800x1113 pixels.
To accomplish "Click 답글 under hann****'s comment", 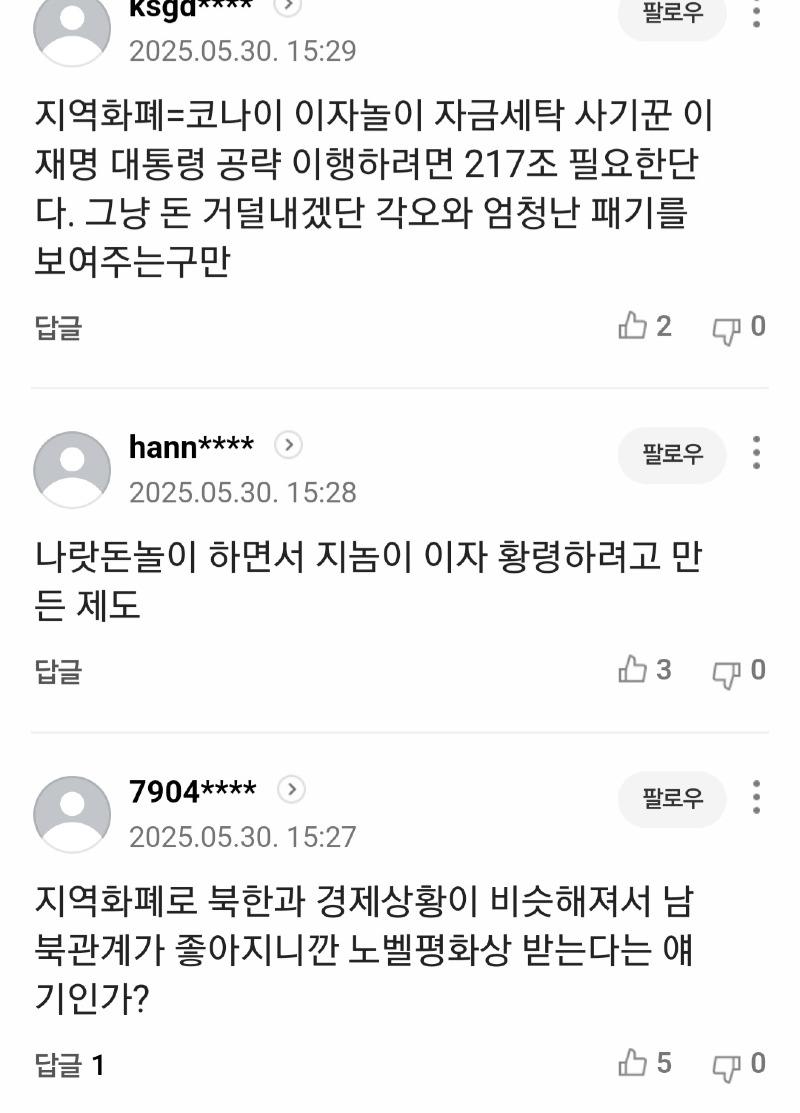I will [x=56, y=670].
